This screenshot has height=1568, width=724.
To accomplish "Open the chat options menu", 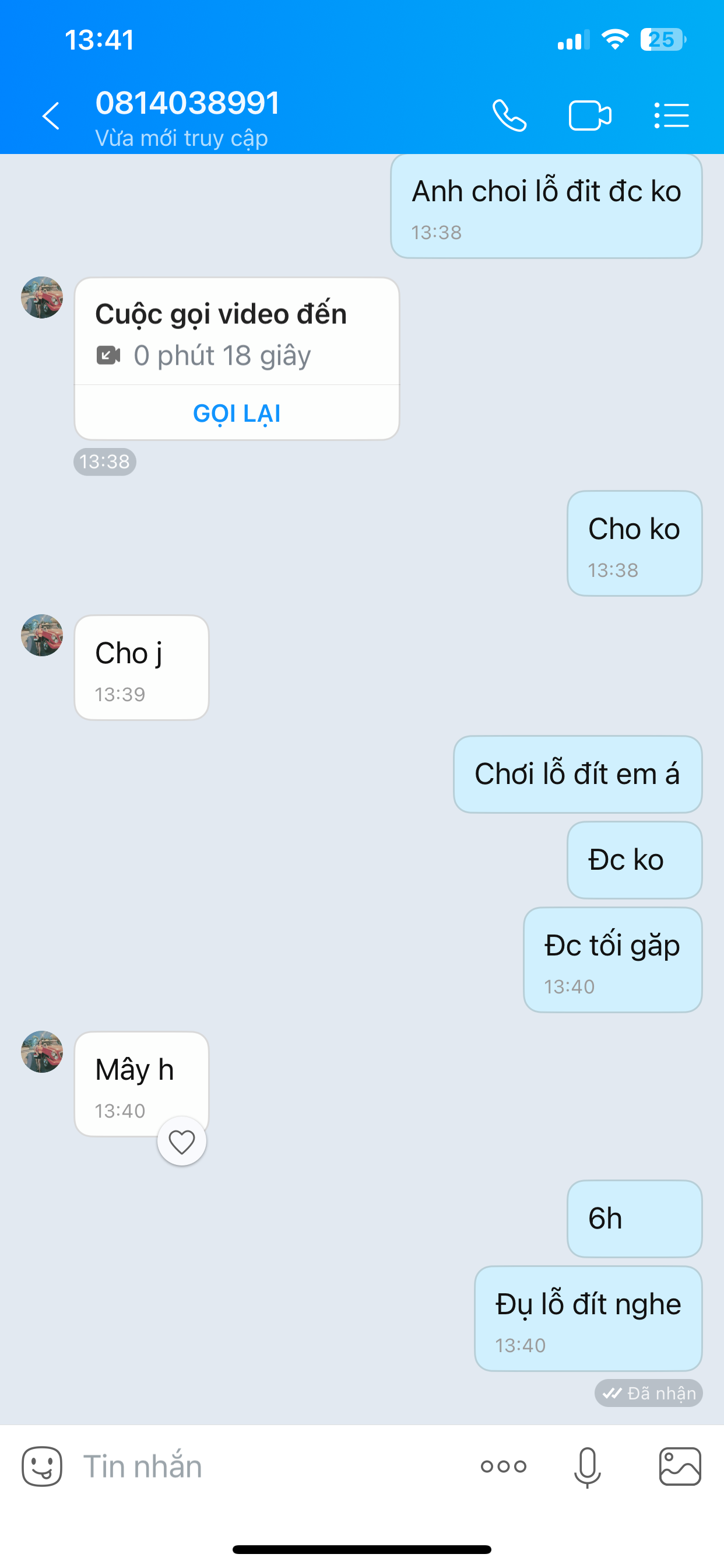I will 671,116.
